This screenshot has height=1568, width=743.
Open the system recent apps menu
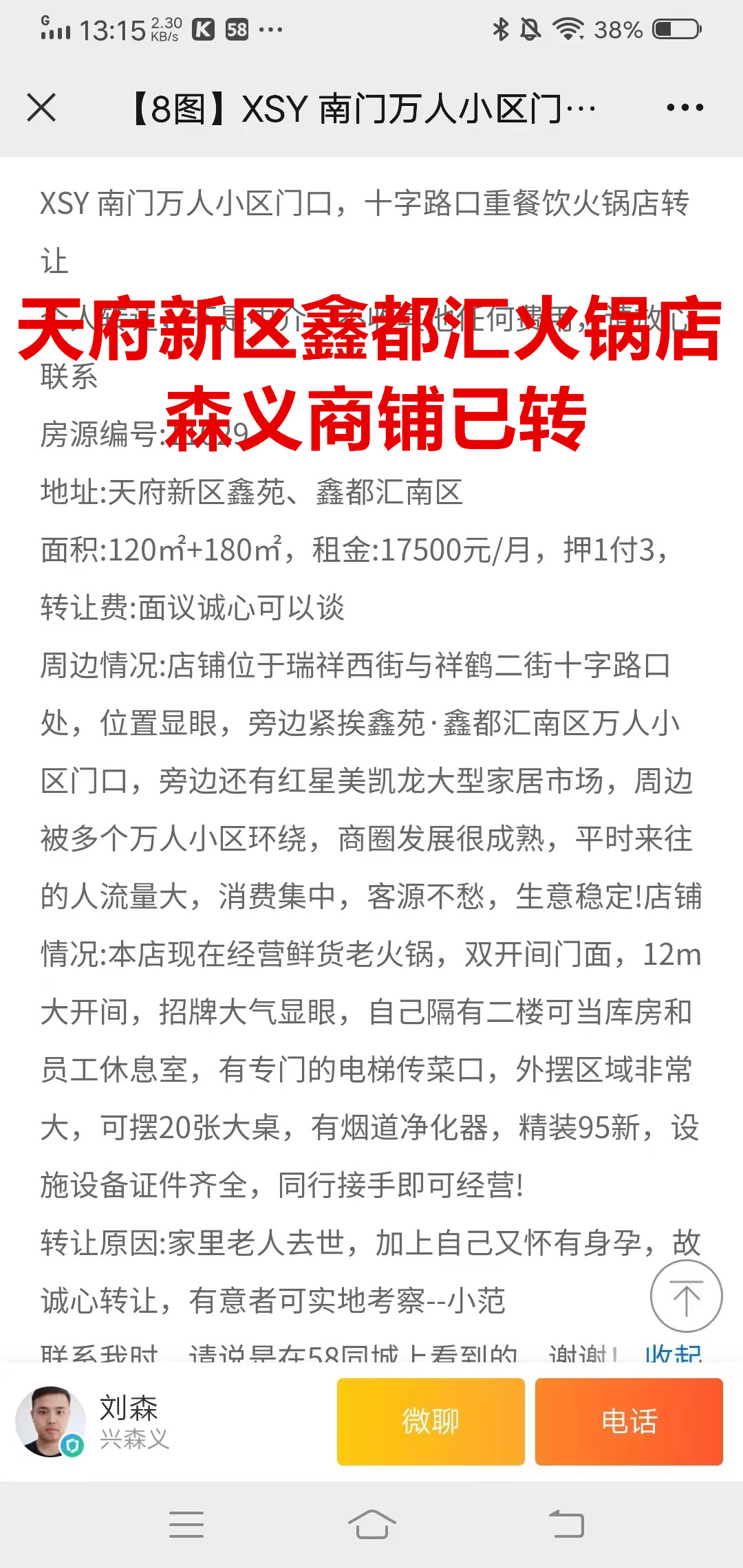tap(186, 1525)
